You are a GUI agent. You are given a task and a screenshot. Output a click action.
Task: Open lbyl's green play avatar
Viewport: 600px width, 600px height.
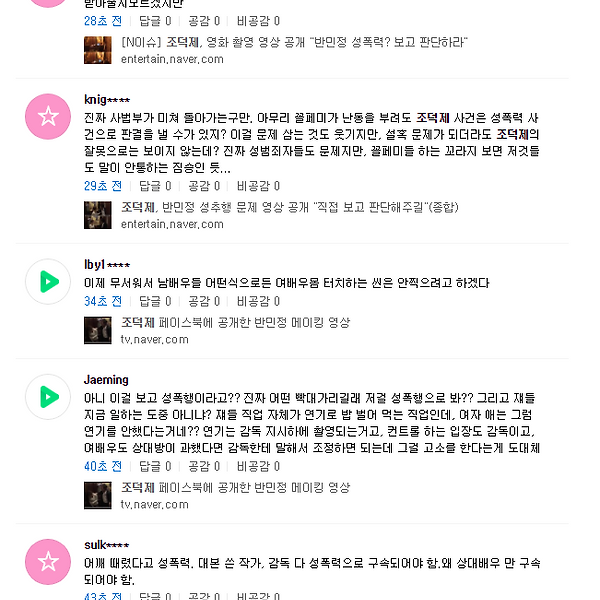[48, 282]
